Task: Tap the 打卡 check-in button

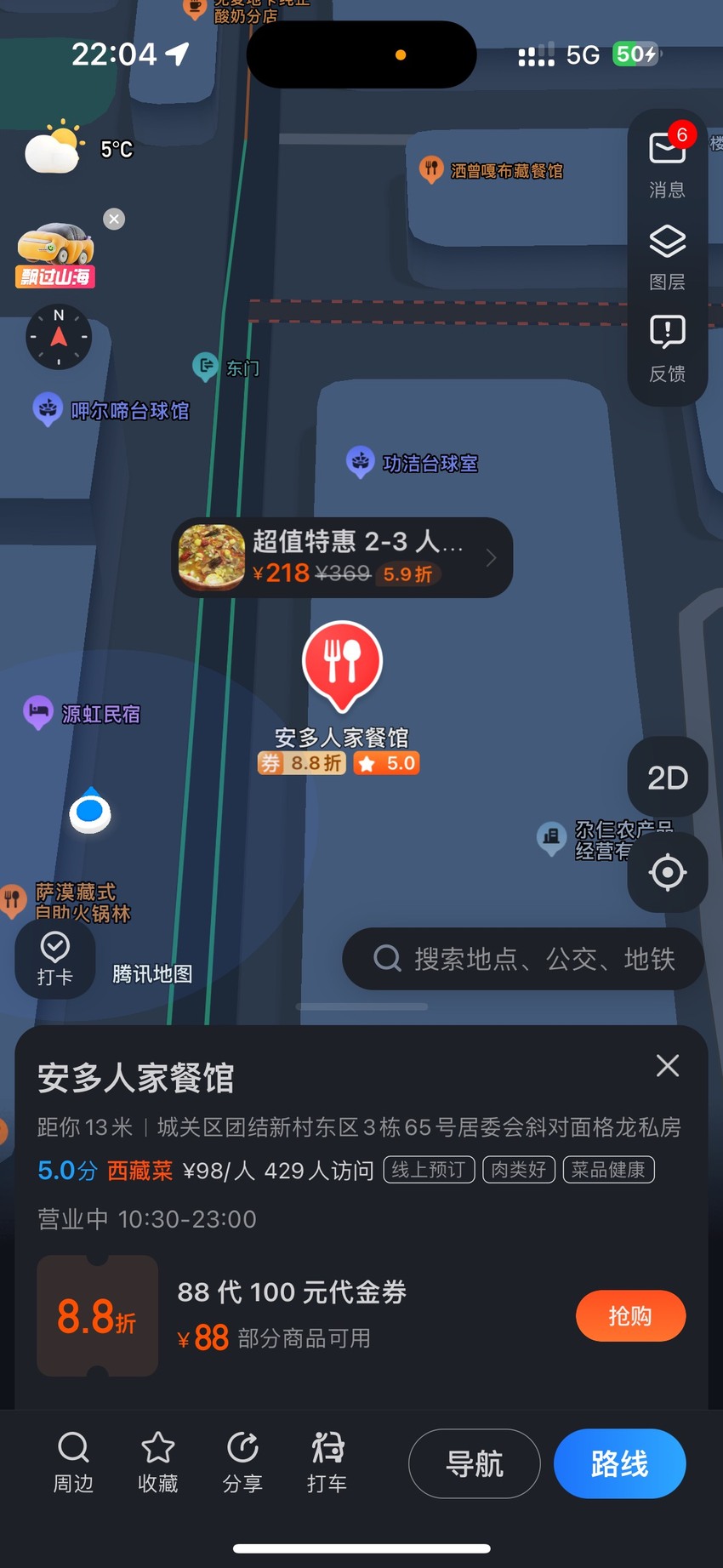Action: point(55,959)
